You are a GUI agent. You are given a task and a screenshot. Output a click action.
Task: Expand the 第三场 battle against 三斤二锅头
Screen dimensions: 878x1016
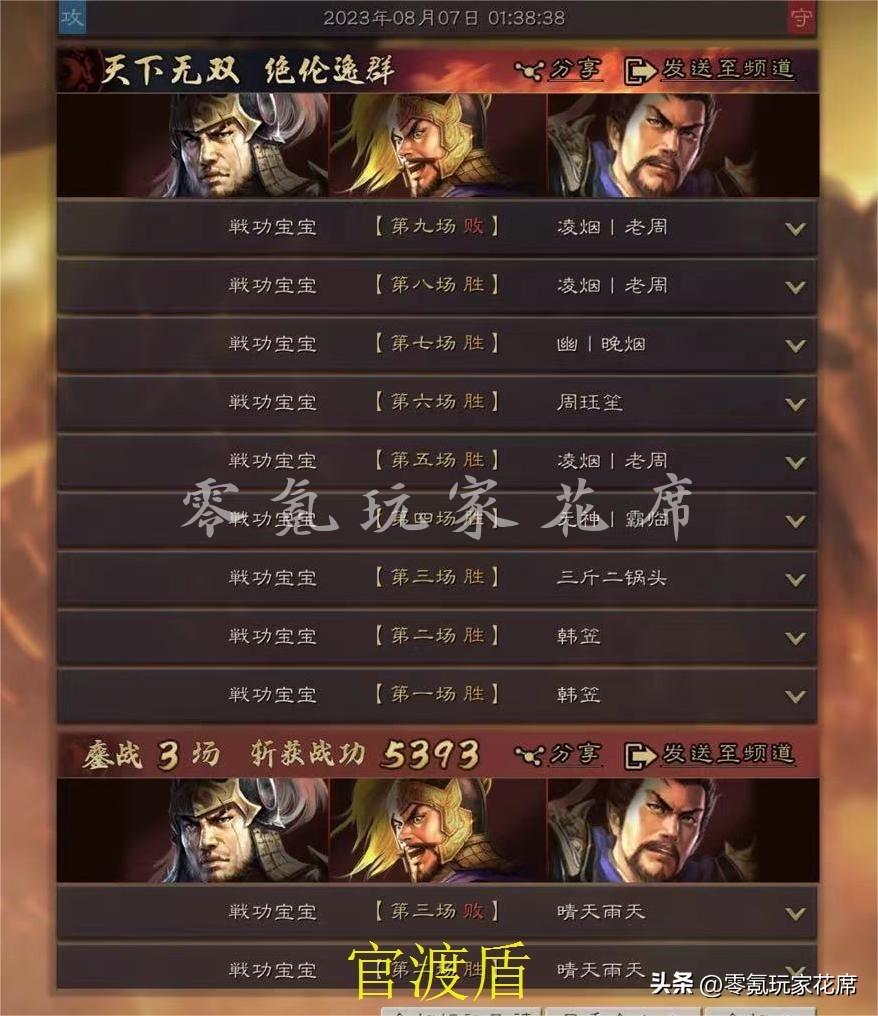click(795, 579)
